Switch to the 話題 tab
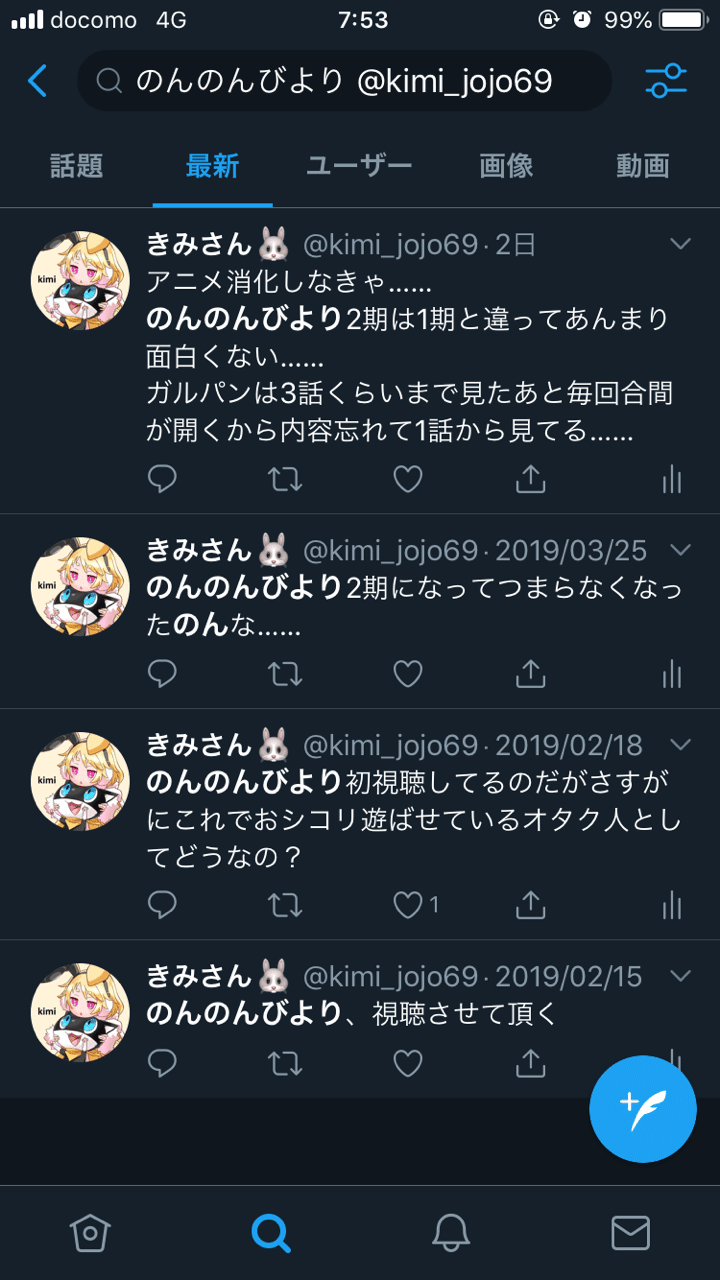The image size is (720, 1280). 77,166
